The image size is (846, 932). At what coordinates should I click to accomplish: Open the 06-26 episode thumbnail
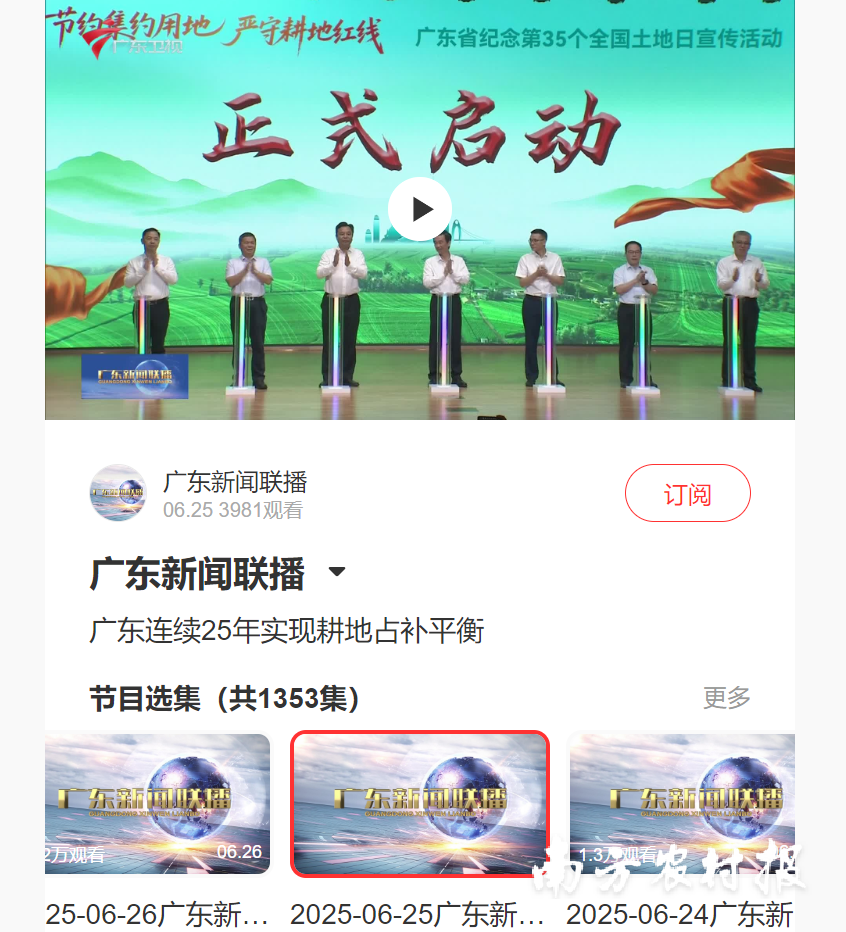click(158, 803)
